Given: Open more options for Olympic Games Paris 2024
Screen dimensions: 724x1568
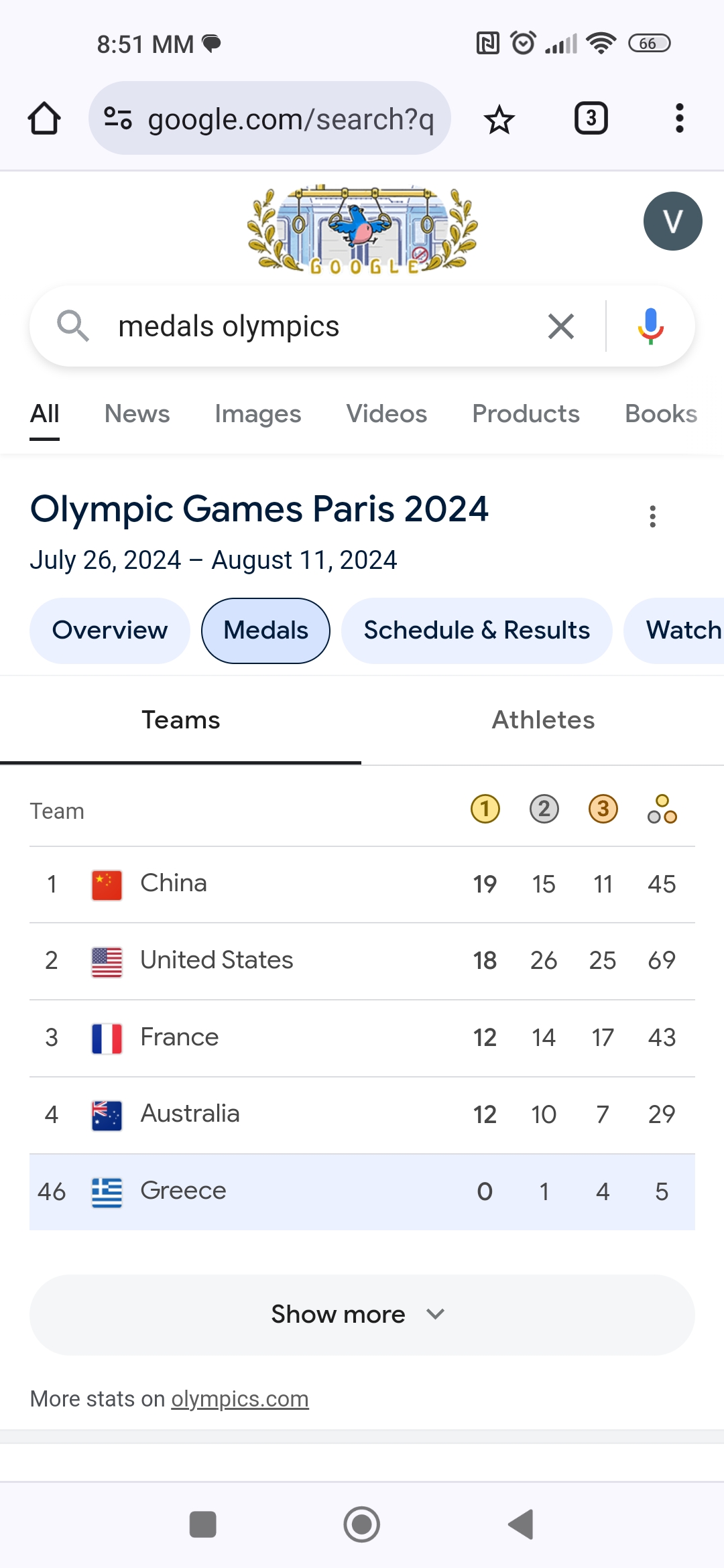Looking at the screenshot, I should (x=652, y=517).
